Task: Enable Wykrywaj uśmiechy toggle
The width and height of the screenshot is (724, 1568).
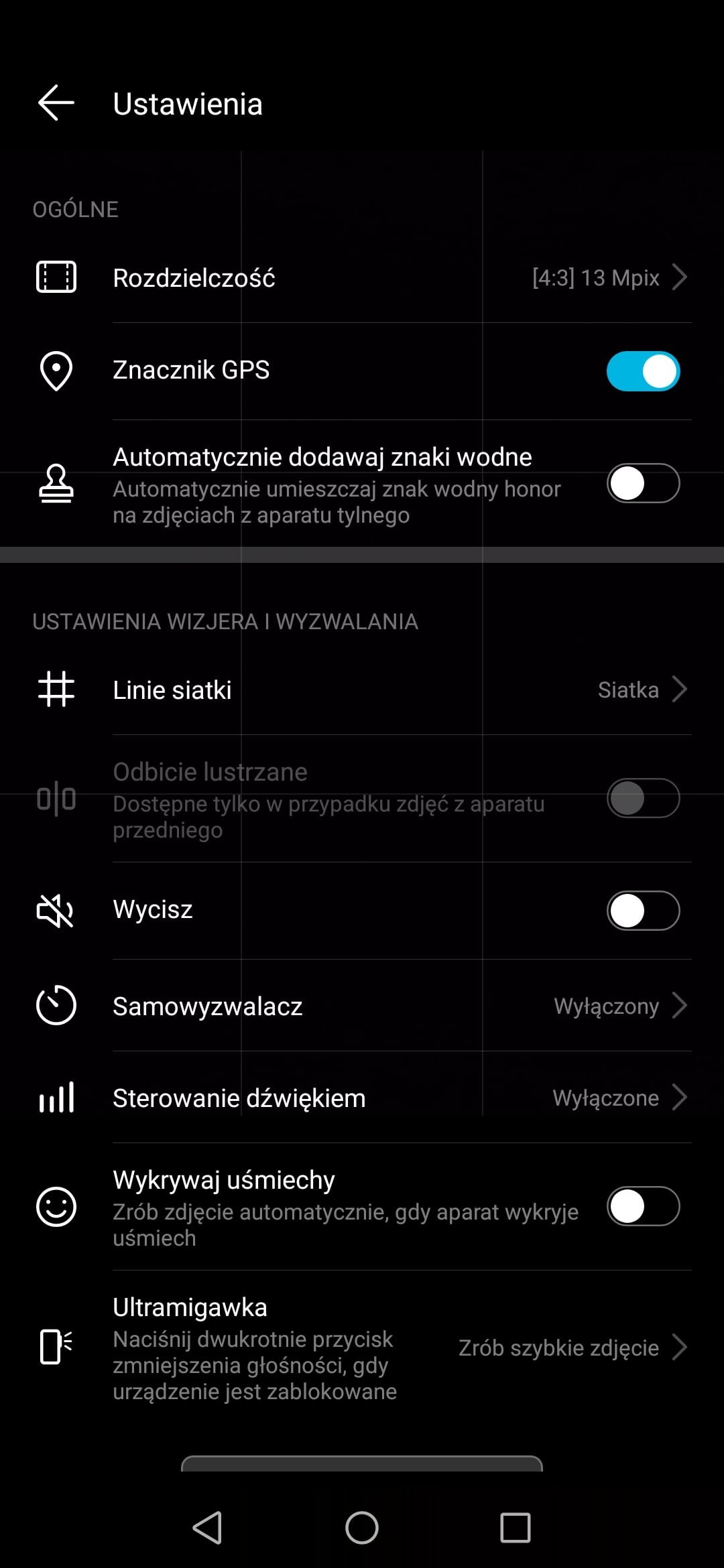Action: point(643,1206)
